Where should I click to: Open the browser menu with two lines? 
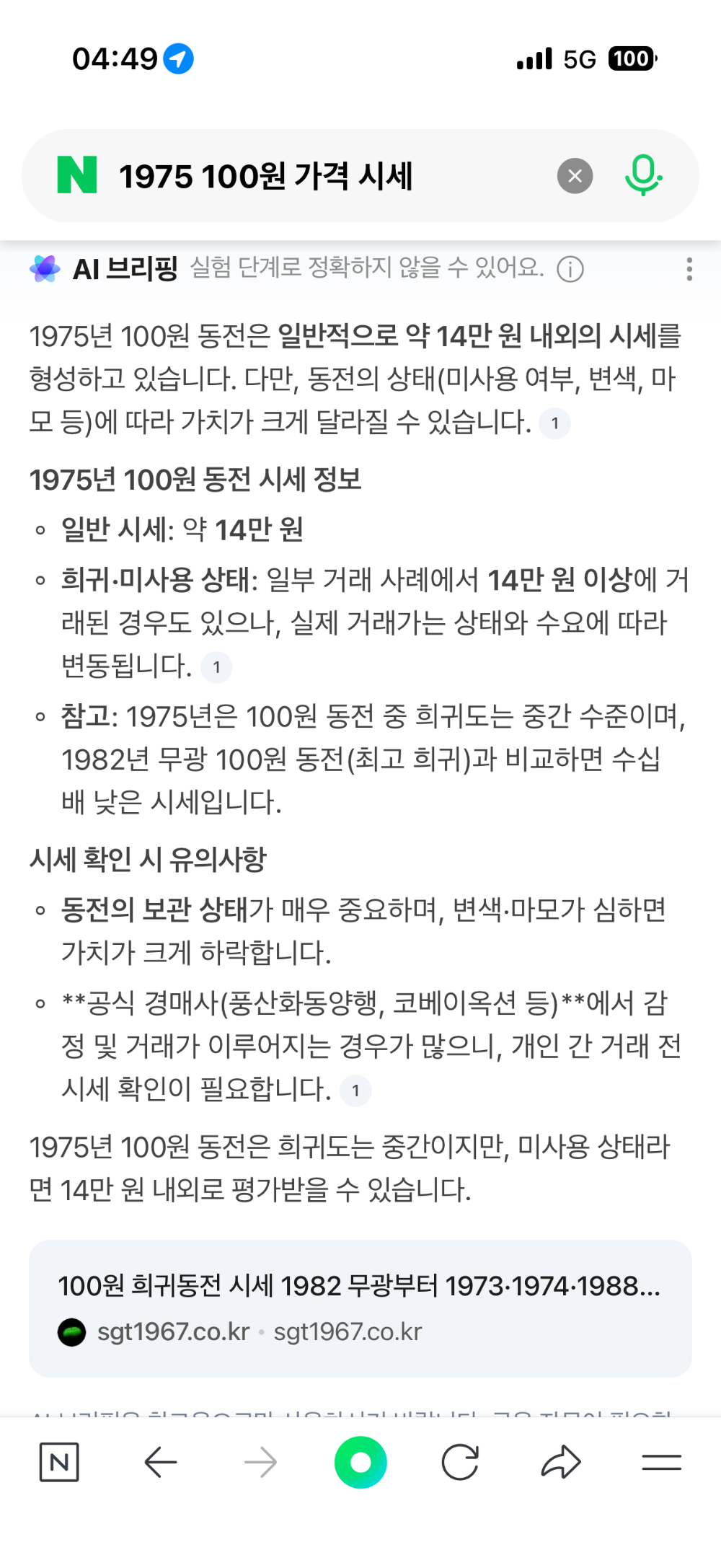[x=661, y=1462]
